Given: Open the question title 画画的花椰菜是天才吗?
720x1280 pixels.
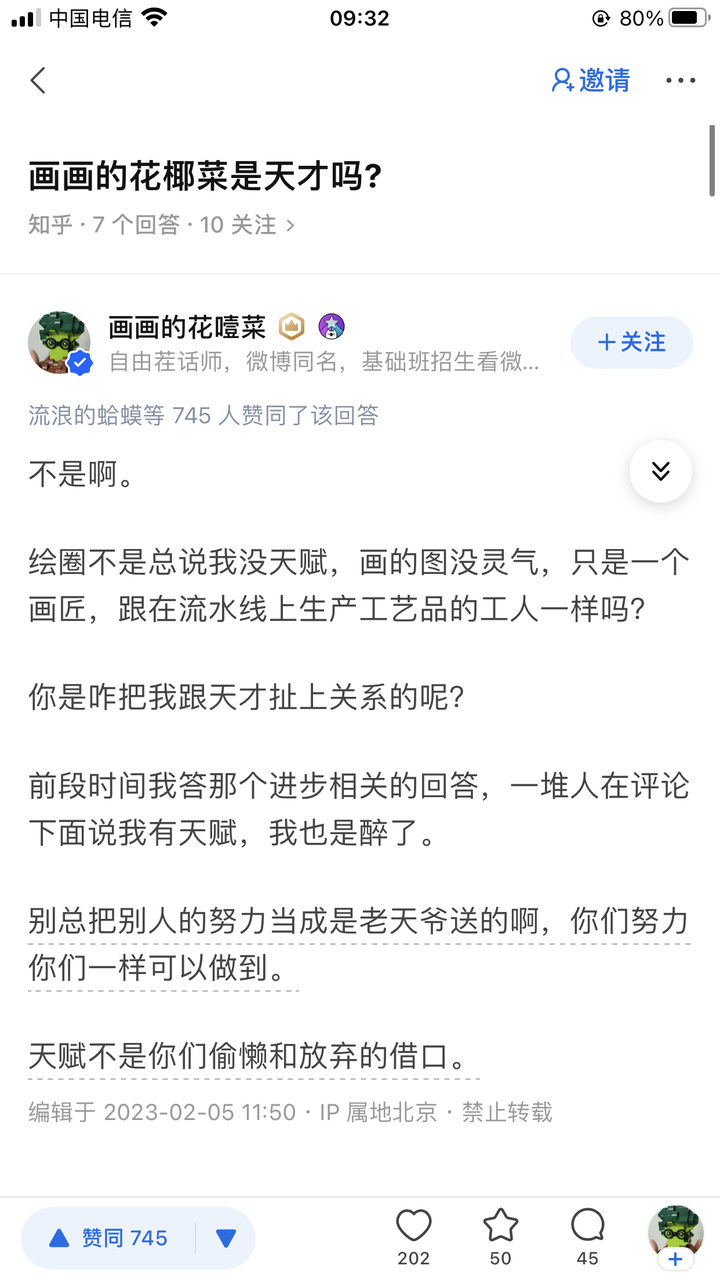Looking at the screenshot, I should point(205,177).
